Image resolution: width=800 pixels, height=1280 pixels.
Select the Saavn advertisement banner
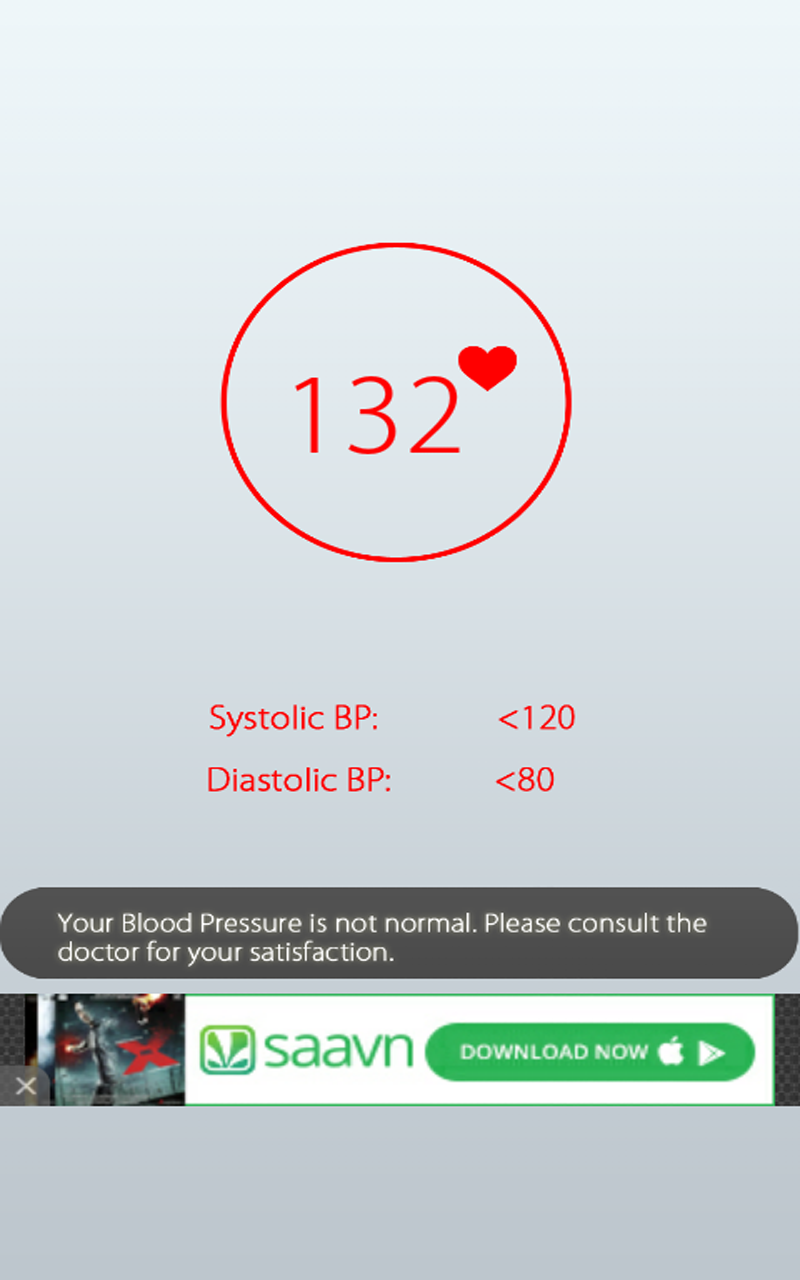[400, 1050]
